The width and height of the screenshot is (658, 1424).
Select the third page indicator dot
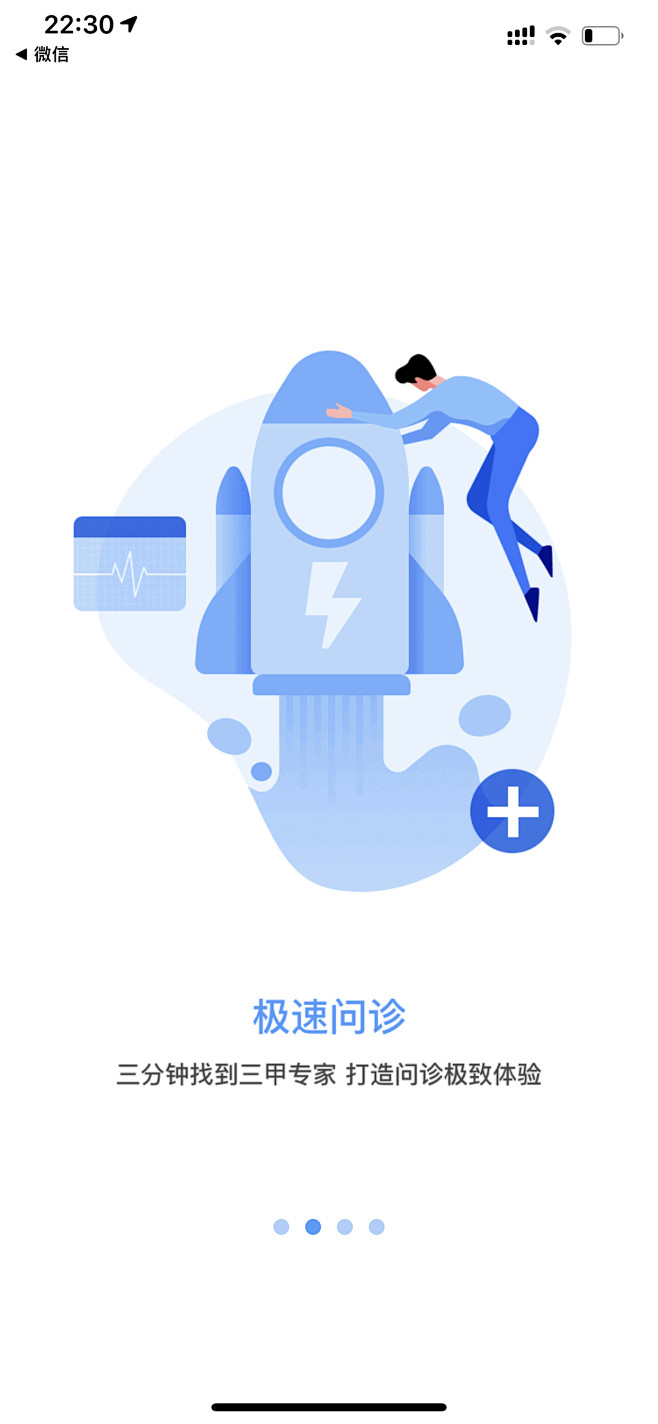[345, 1227]
